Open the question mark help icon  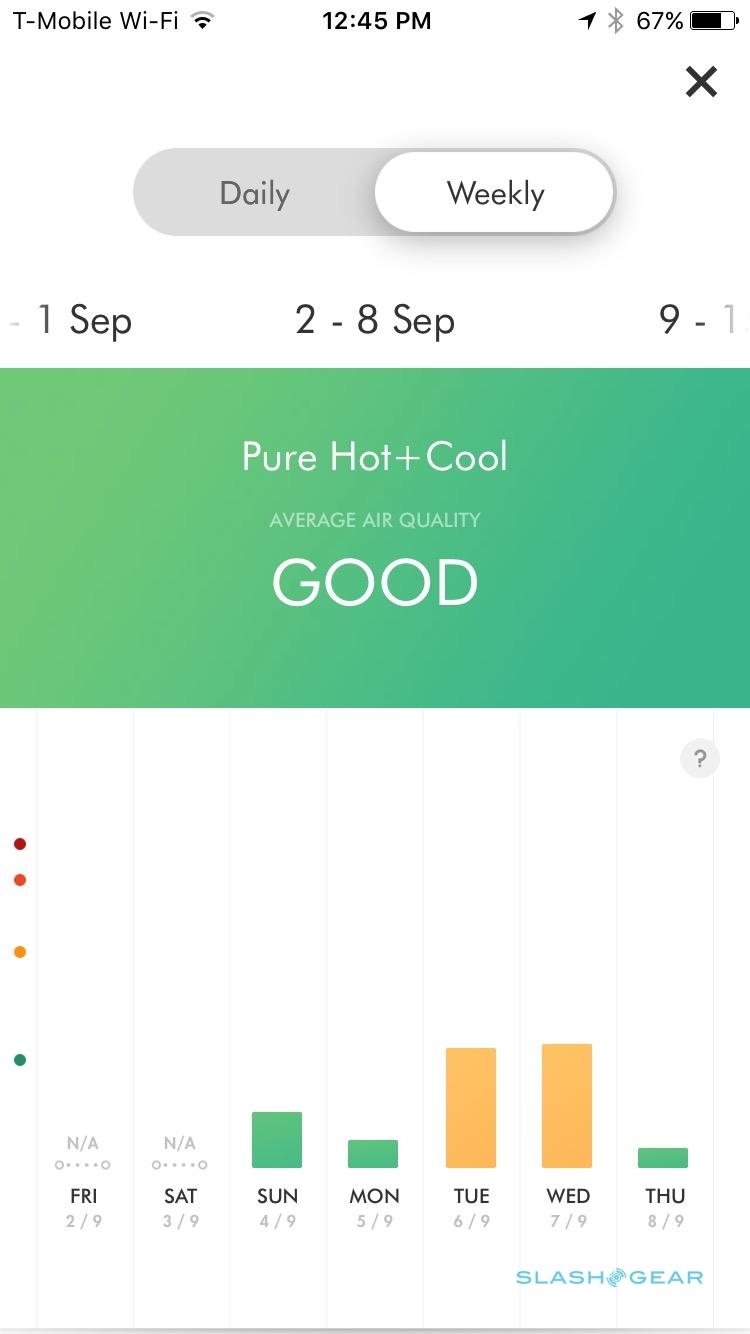(x=700, y=759)
